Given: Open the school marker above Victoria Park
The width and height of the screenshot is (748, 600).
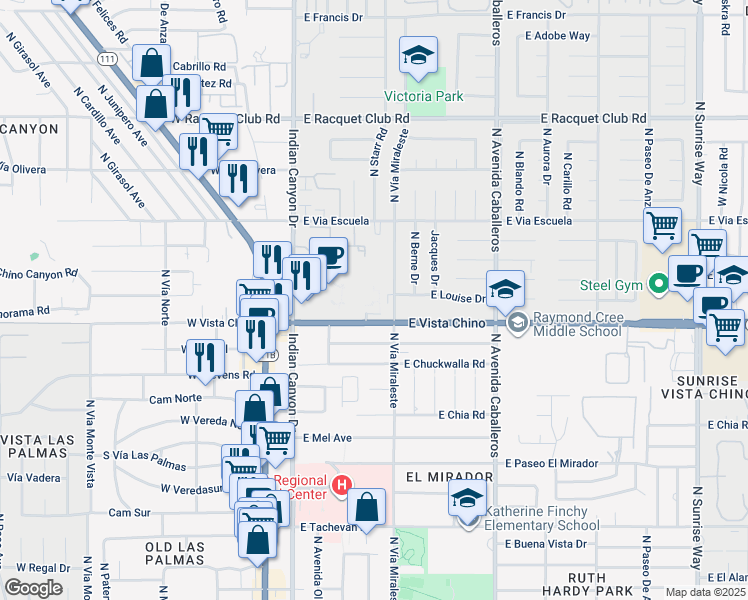Looking at the screenshot, I should (x=418, y=56).
